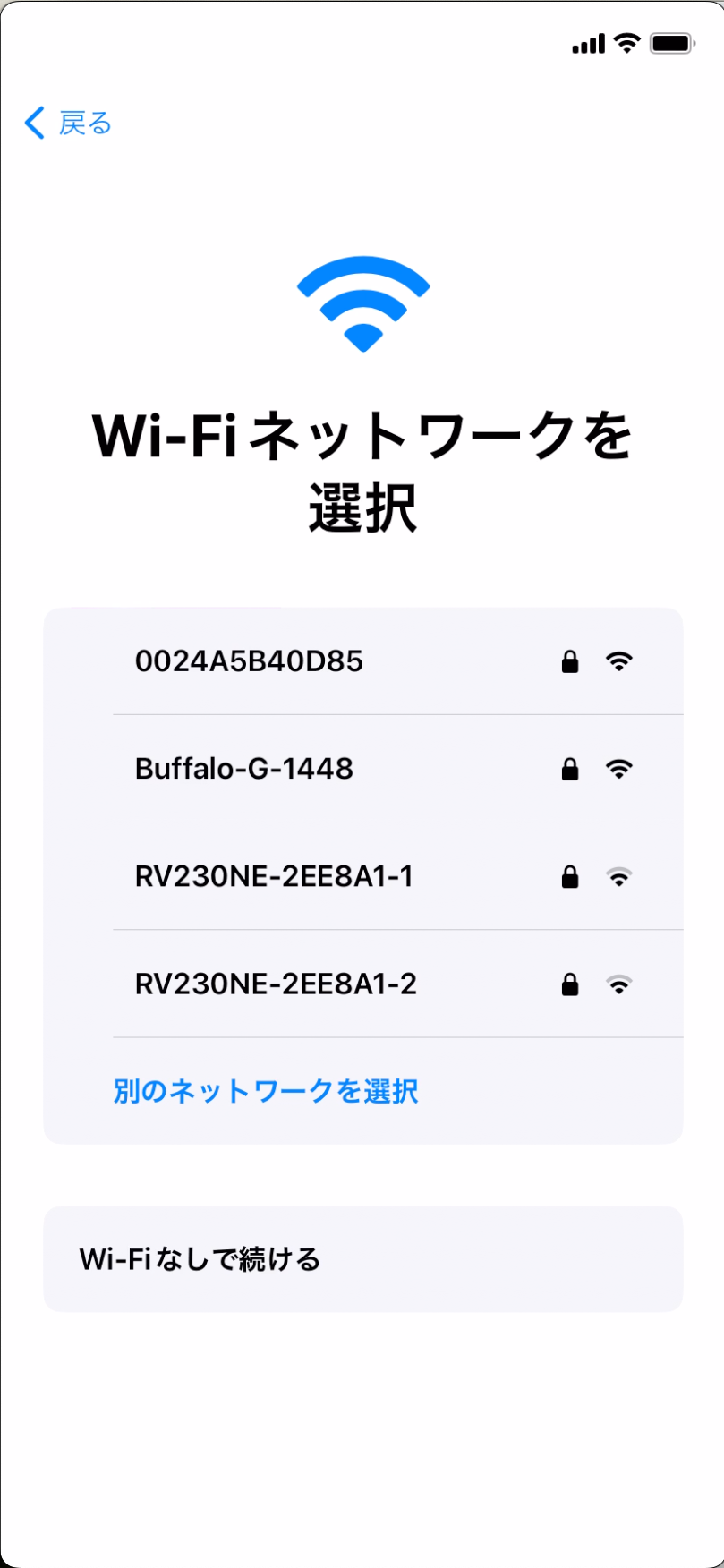
Task: Open 別のネットワークを選択 to pick another network
Action: 265,1091
